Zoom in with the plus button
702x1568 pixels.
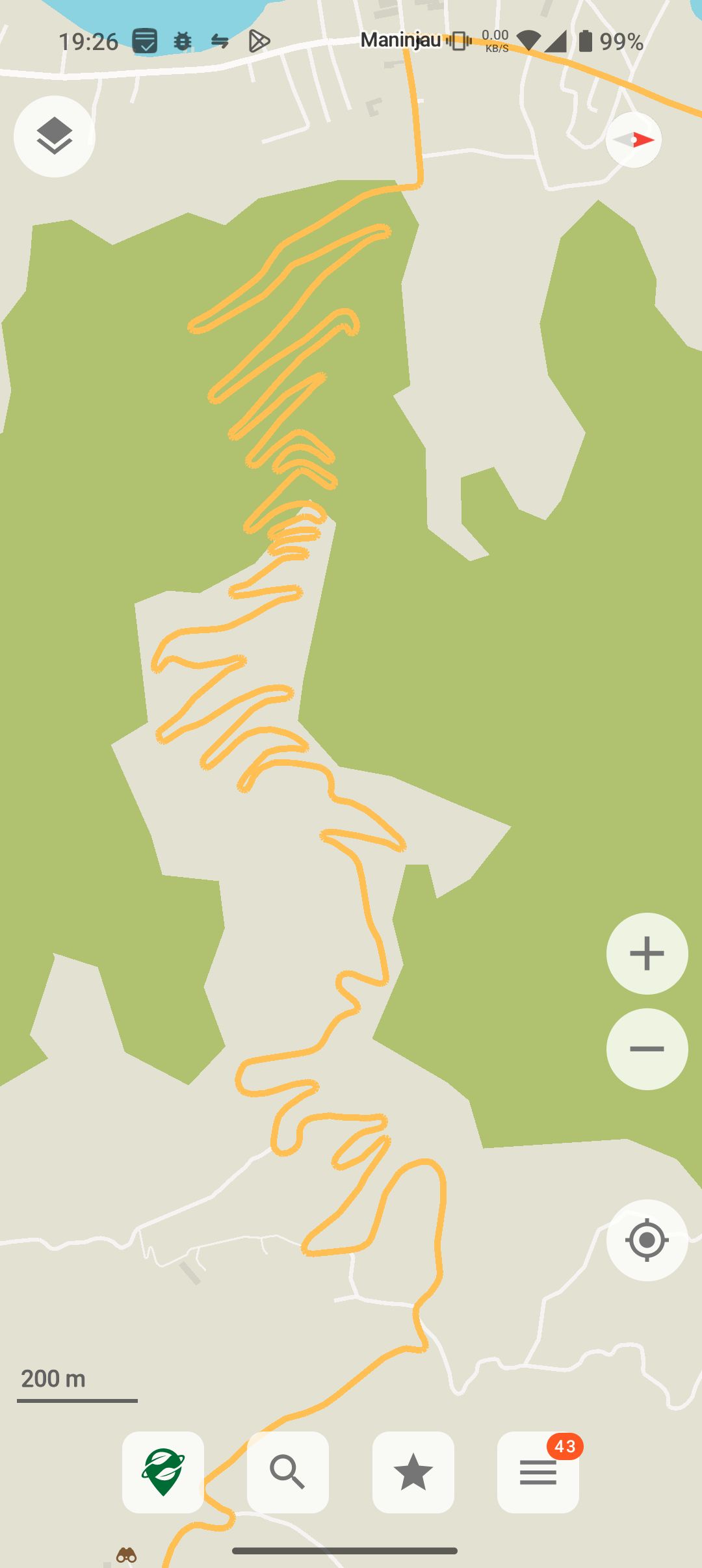[x=647, y=954]
